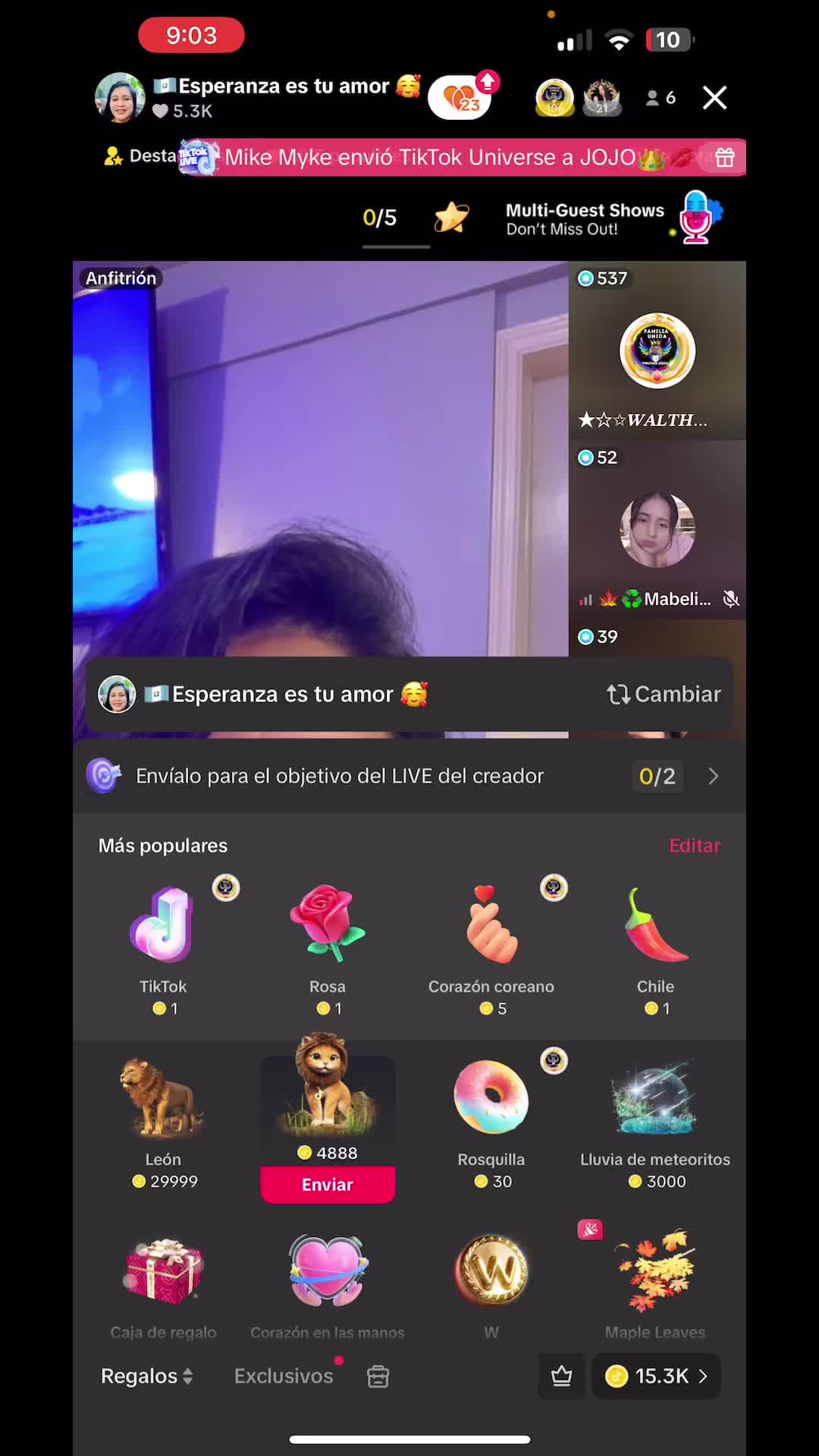The width and height of the screenshot is (819, 1456).
Task: Select the Rosa gift
Action: [328, 940]
